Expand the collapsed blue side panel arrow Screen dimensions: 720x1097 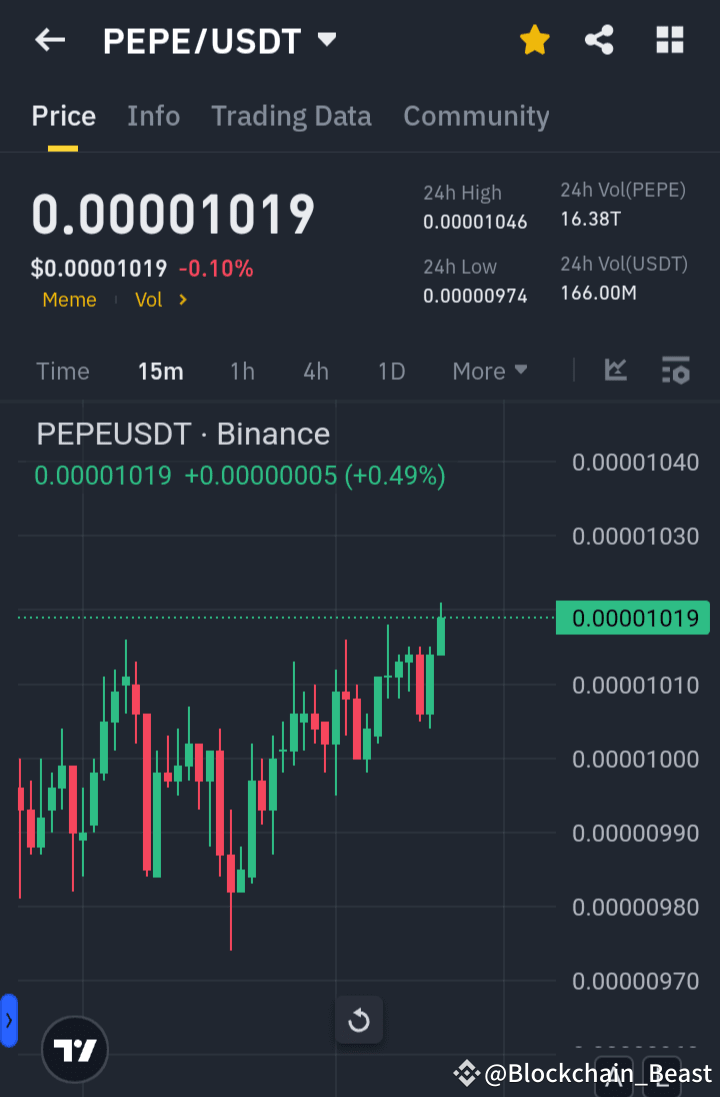[x=9, y=1020]
